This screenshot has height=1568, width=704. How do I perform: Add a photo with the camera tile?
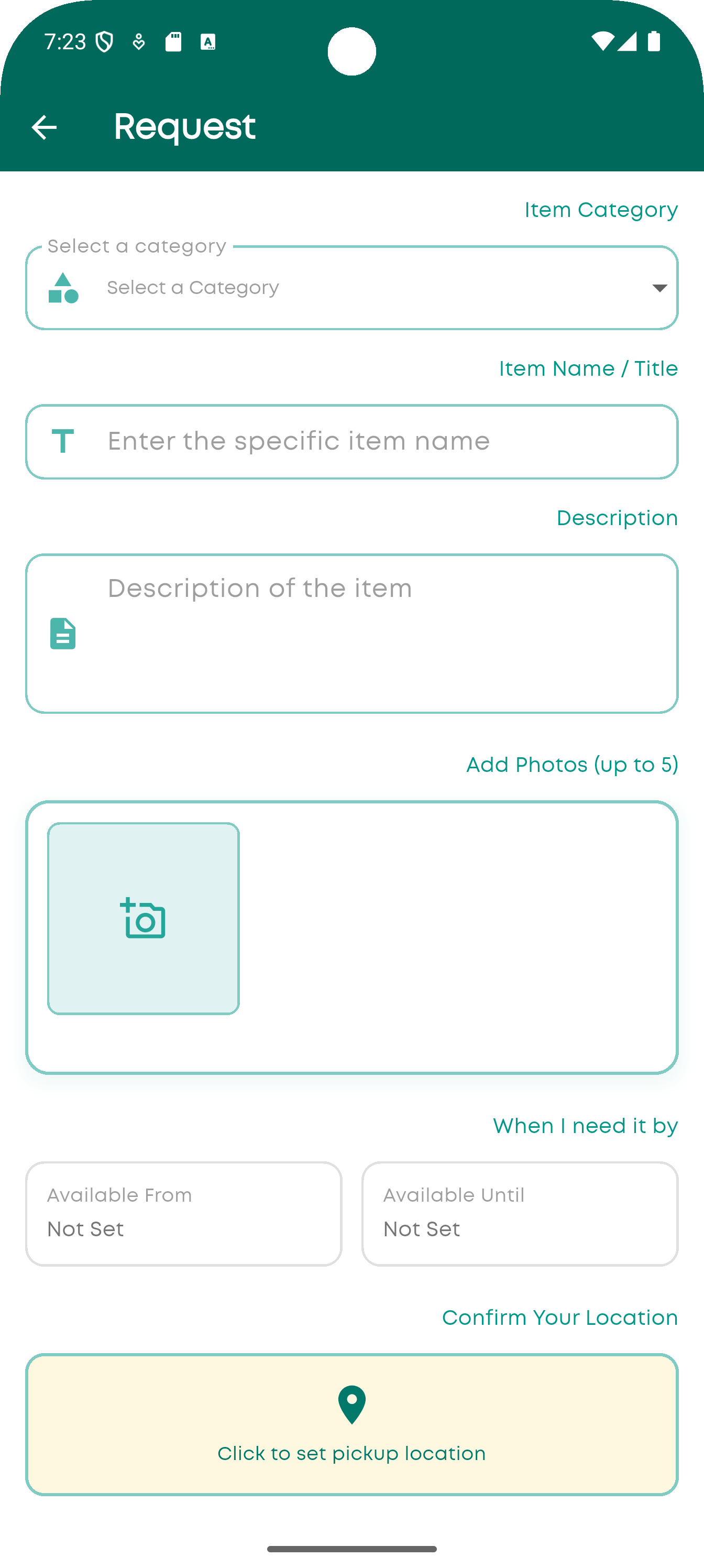144,919
